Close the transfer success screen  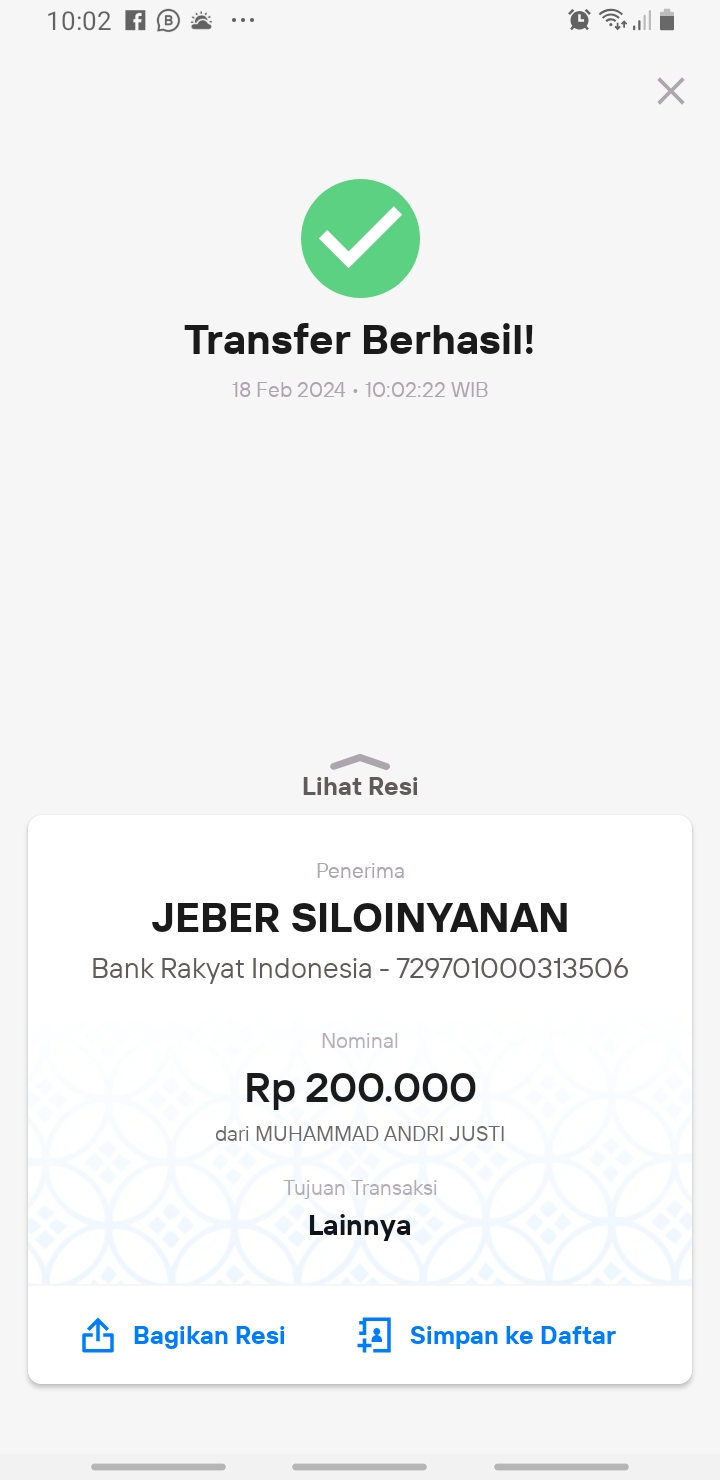click(x=670, y=91)
